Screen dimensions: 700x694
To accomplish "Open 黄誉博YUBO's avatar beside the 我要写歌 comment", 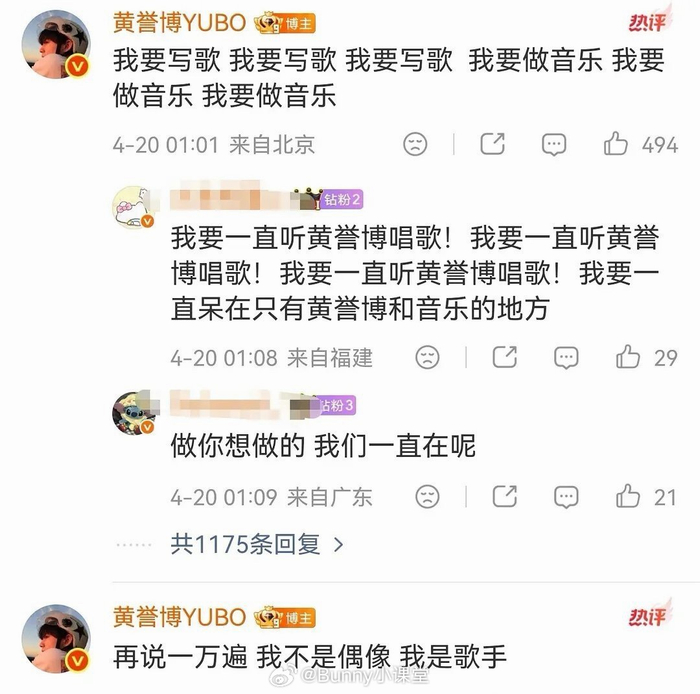I will pyautogui.click(x=55, y=46).
